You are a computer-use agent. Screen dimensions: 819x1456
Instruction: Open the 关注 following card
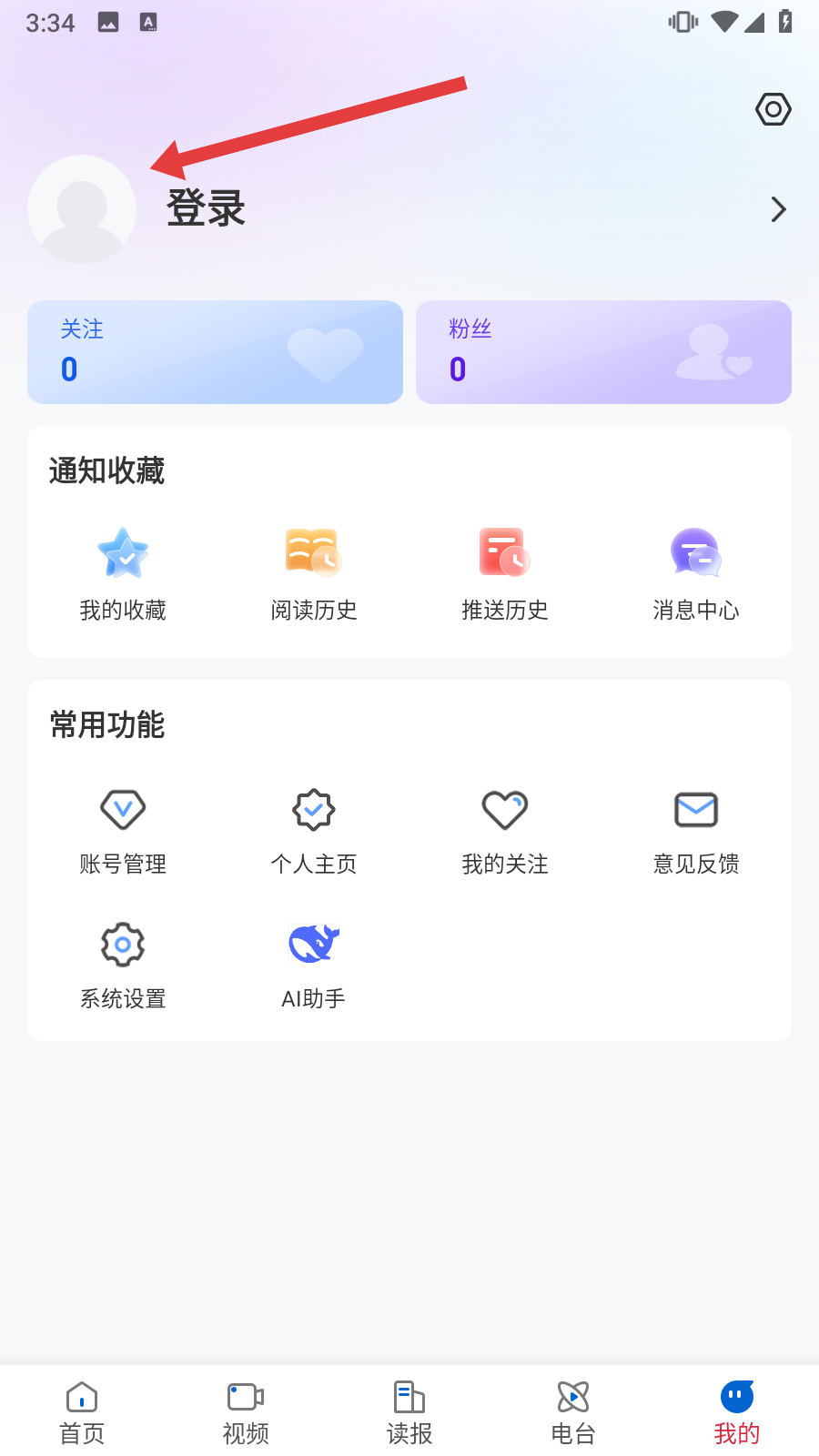pyautogui.click(x=215, y=352)
